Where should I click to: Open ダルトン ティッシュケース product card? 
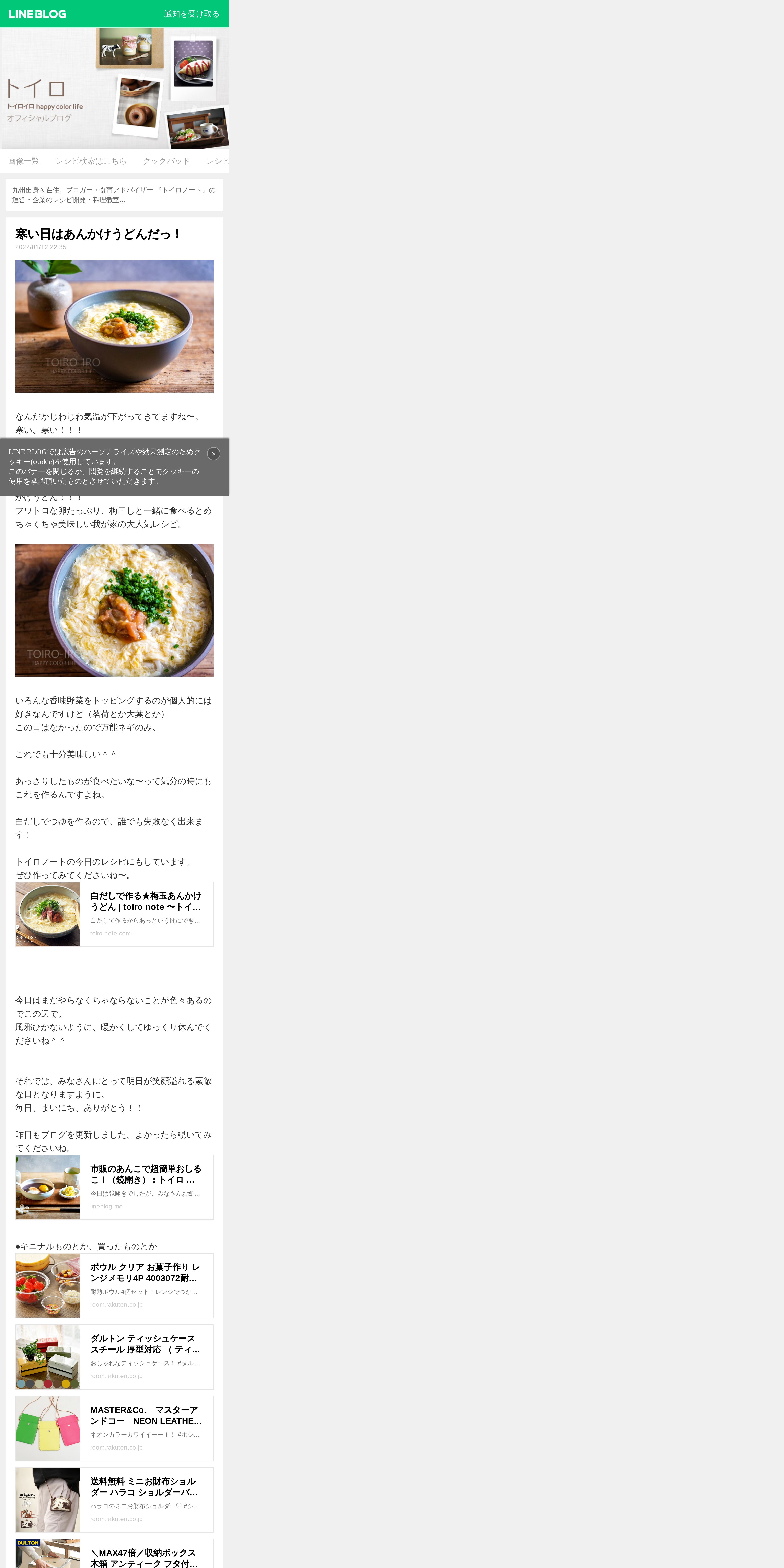[x=114, y=1357]
